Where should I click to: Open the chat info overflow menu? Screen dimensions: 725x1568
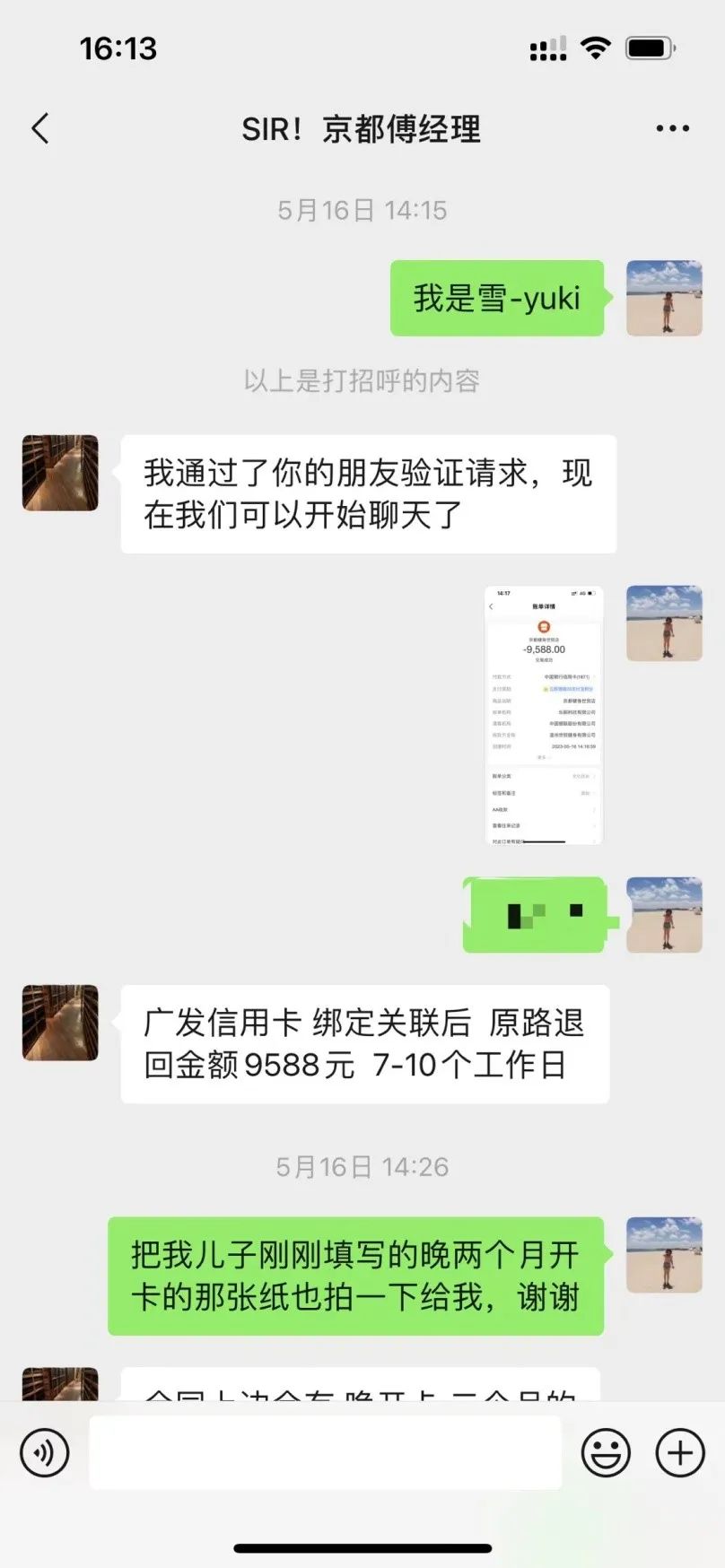(x=672, y=129)
